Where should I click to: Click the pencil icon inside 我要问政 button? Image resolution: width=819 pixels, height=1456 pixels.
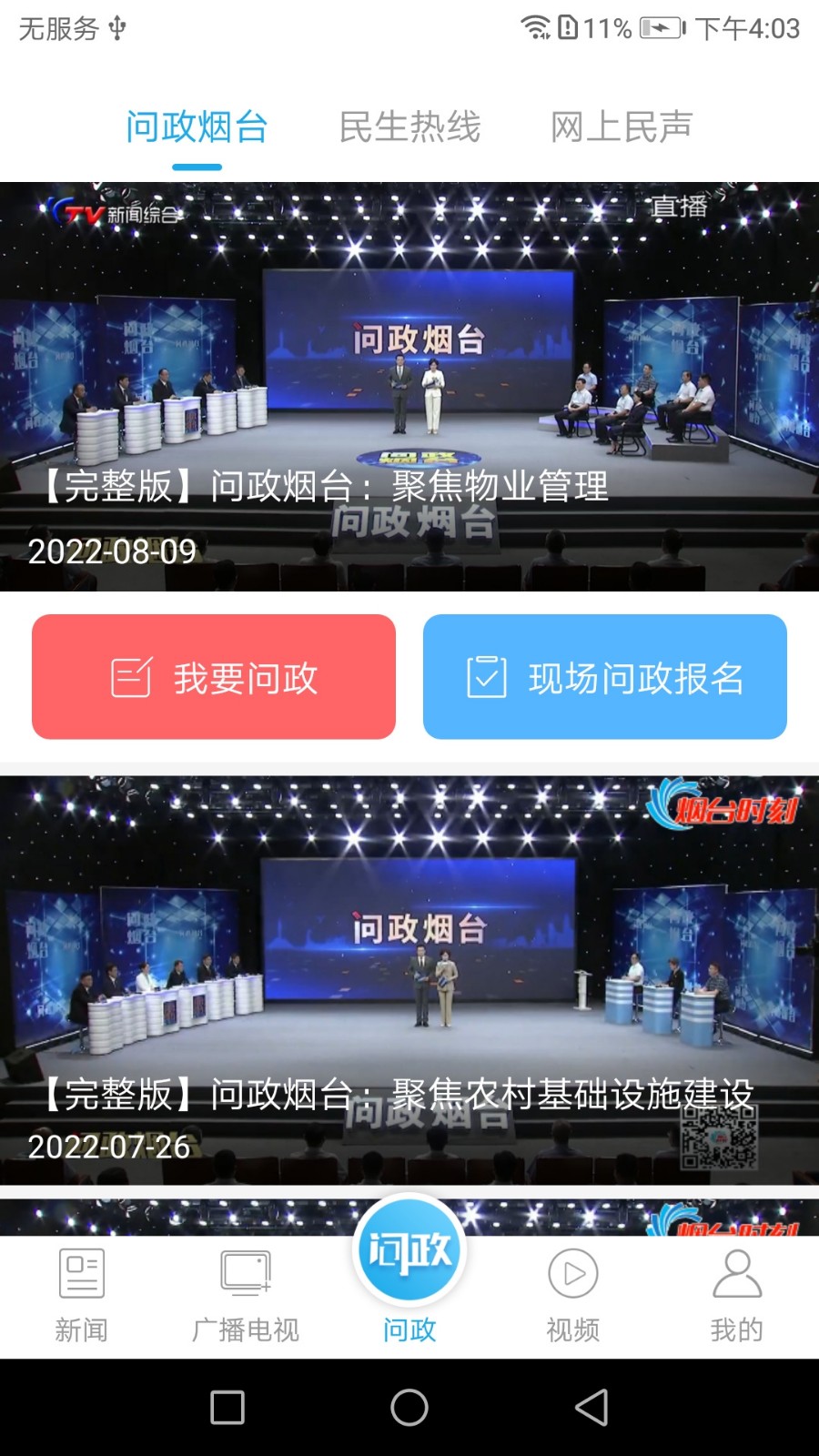click(130, 678)
